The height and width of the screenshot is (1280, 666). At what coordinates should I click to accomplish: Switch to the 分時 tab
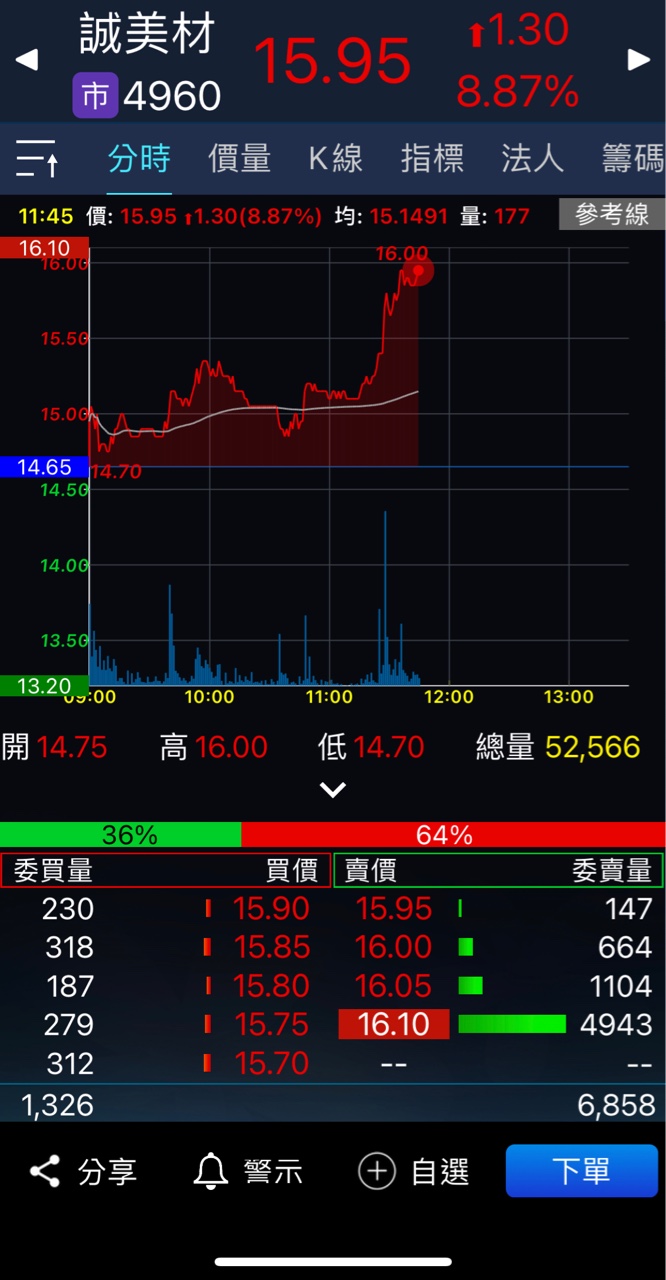click(x=139, y=159)
